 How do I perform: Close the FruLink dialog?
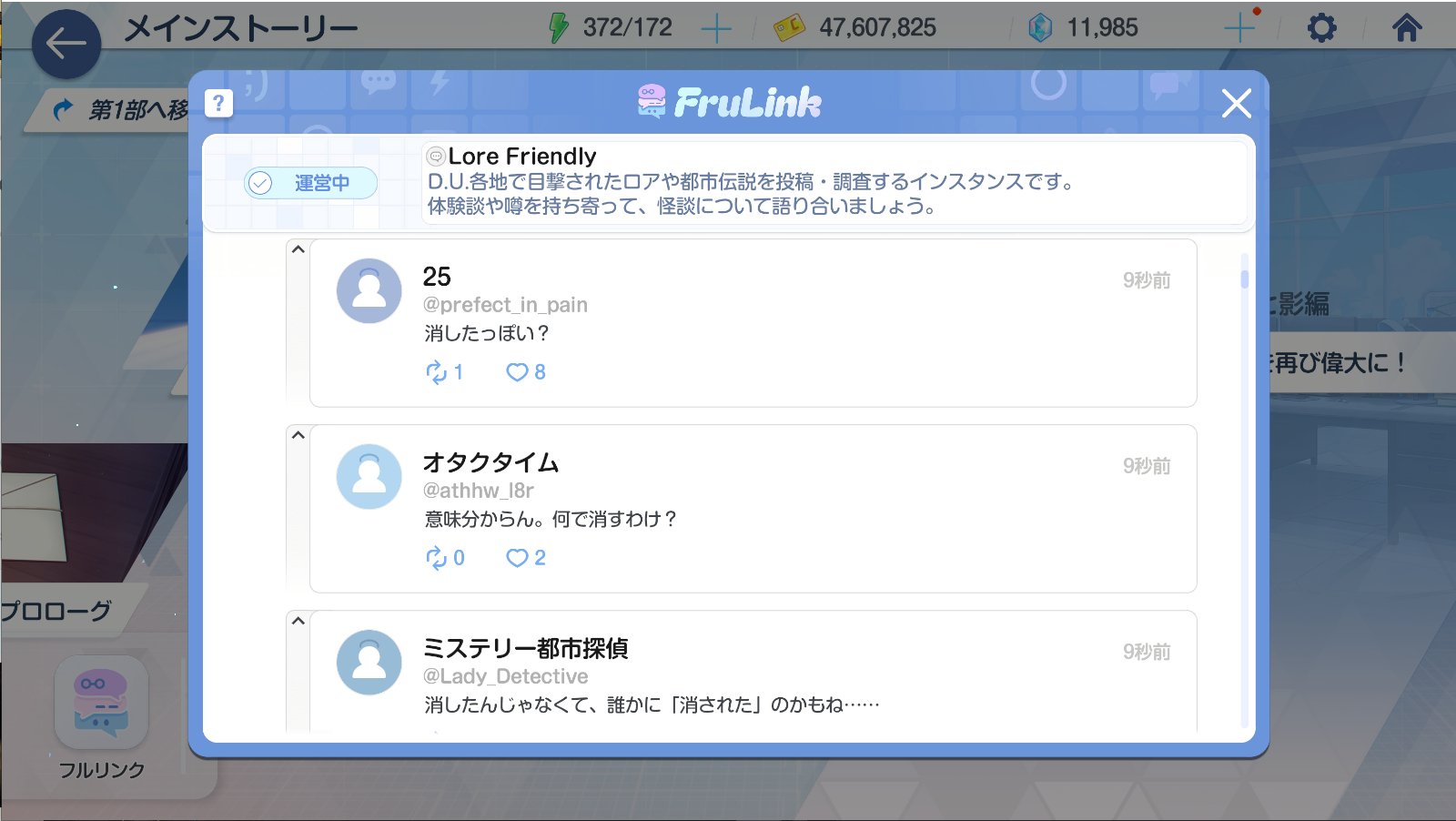[1236, 103]
